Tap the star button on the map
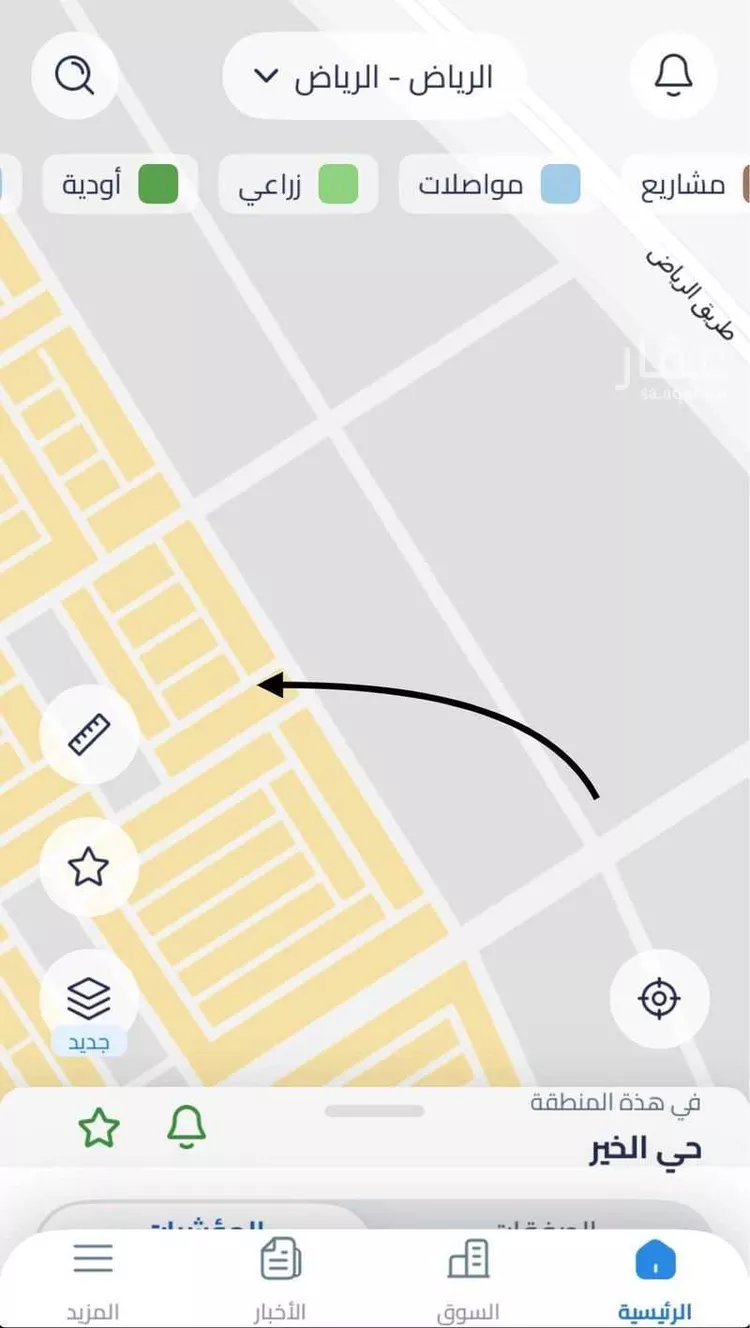Screen dimensions: 750x1328 (88, 866)
